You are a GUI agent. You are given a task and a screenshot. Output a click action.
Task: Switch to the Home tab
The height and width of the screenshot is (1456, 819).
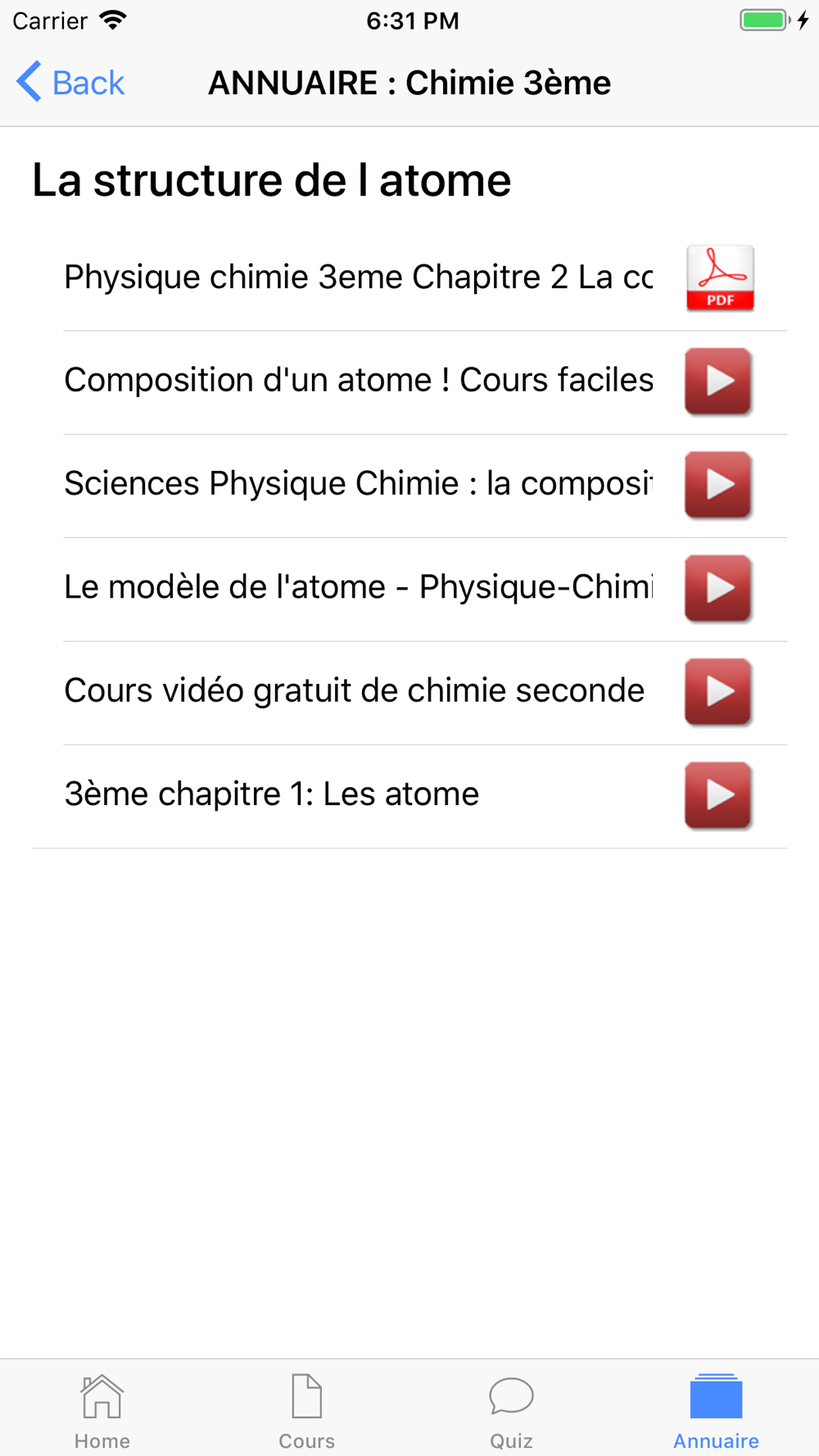point(102,1410)
